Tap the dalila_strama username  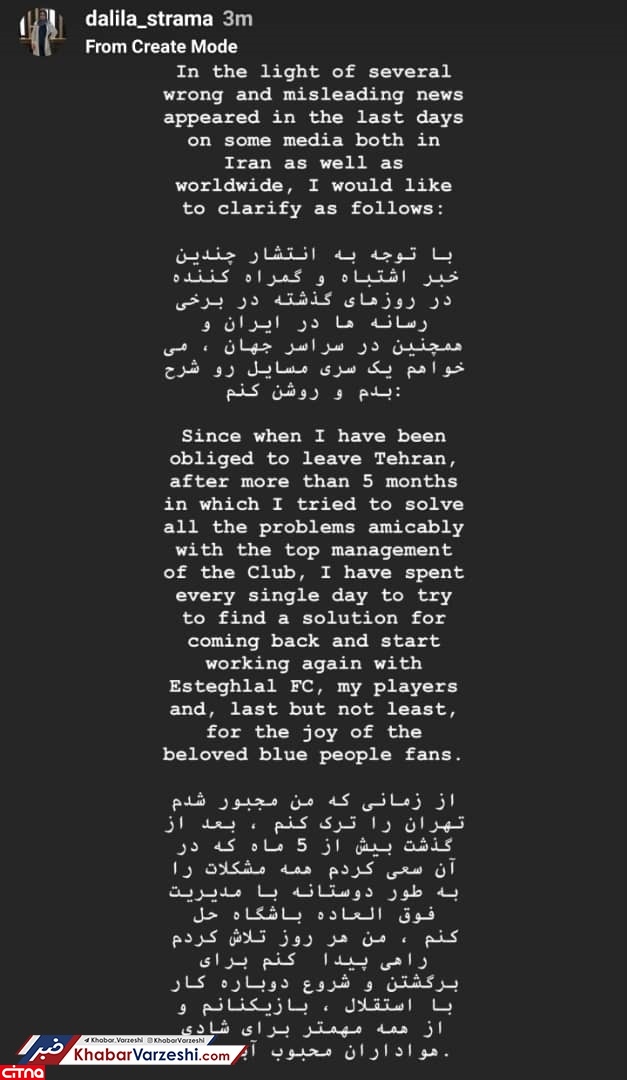[x=149, y=19]
